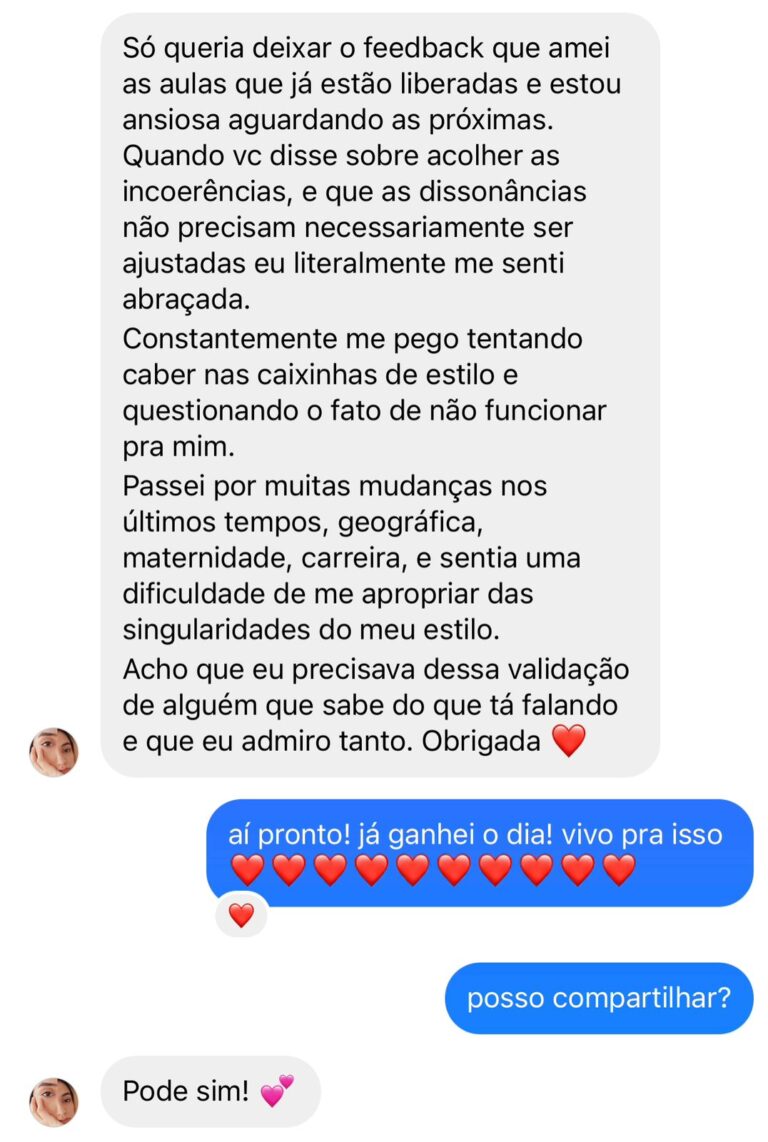This screenshot has height=1142, width=768.
Task: Open sender's avatar beside the long feedback message
Action: (53, 752)
